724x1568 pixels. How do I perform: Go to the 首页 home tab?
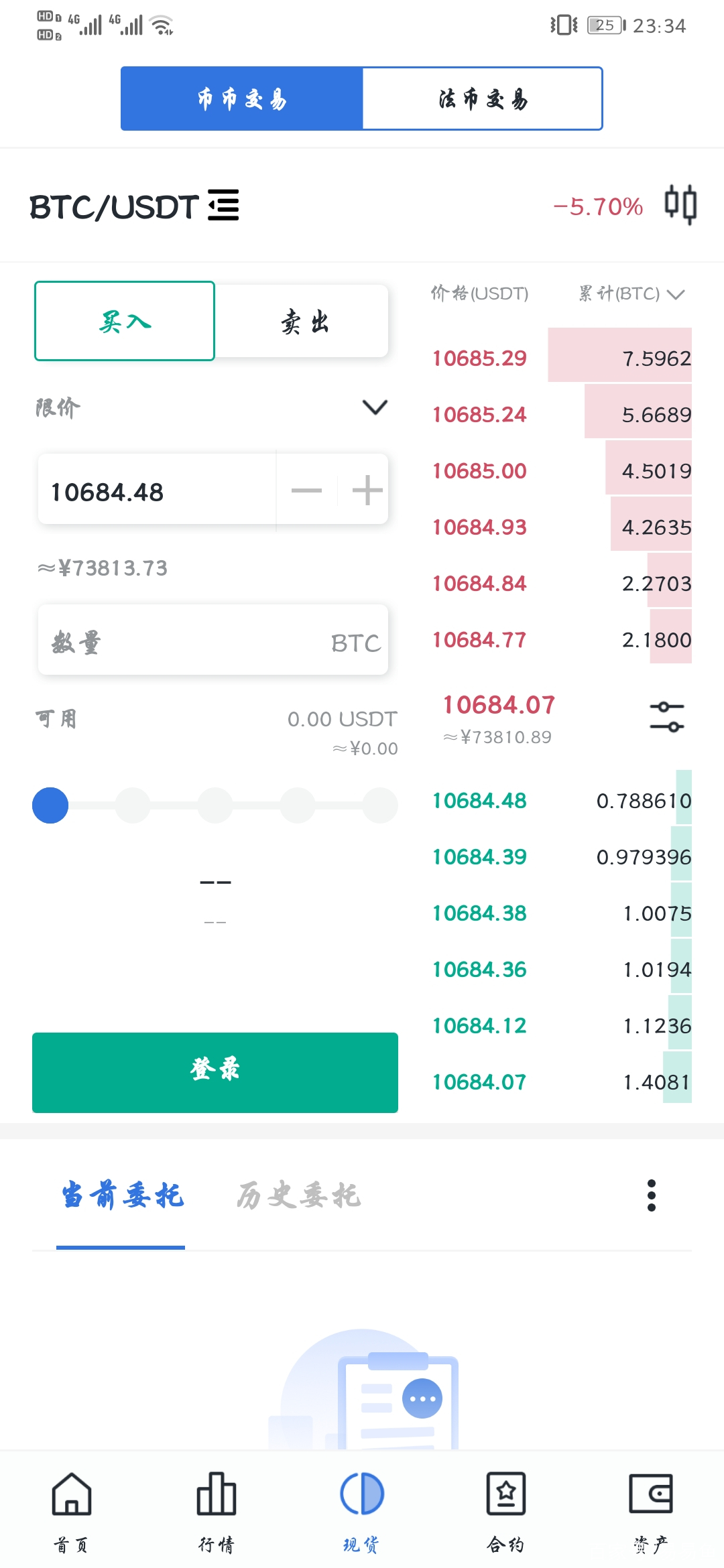pos(71,1509)
